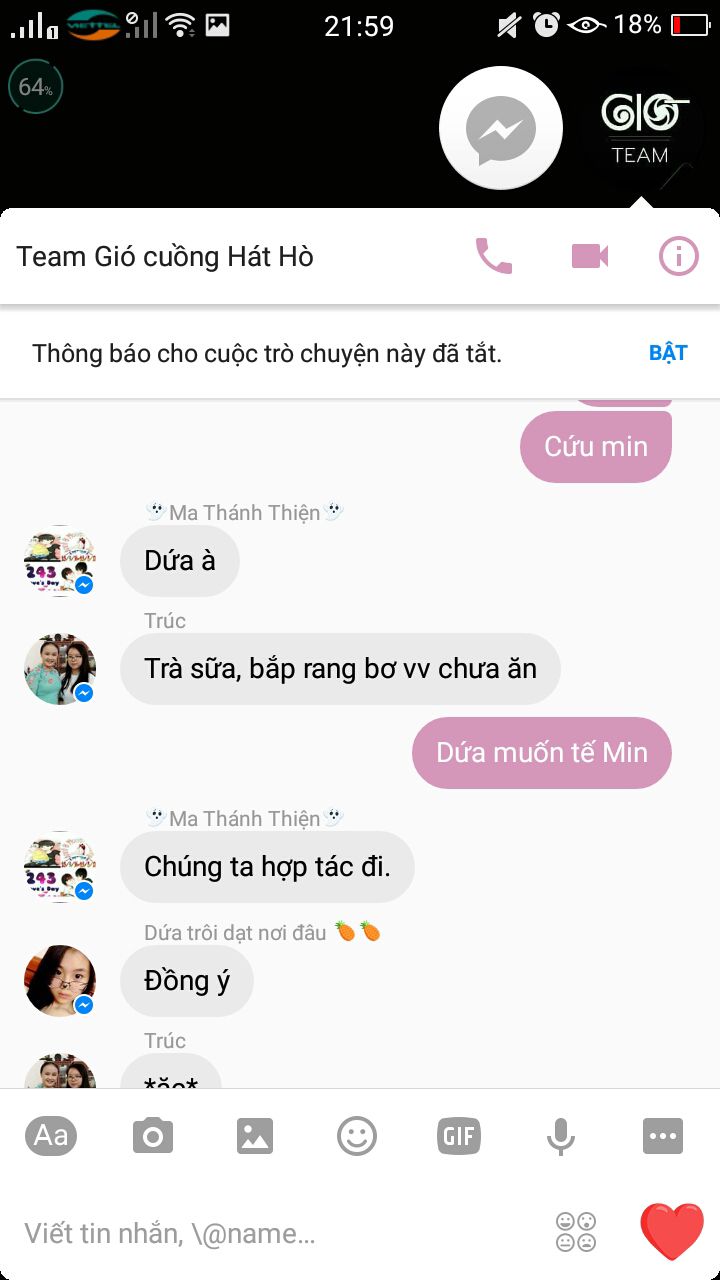The width and height of the screenshot is (720, 1280).
Task: Open Dứa trôi dạt nơi đâu's profile picture
Action: click(60, 981)
